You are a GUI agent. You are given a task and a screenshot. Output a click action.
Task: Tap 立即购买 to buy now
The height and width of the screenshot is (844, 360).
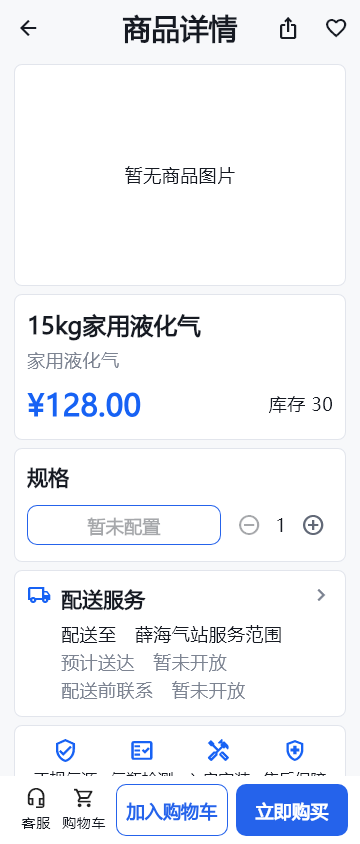coord(292,810)
